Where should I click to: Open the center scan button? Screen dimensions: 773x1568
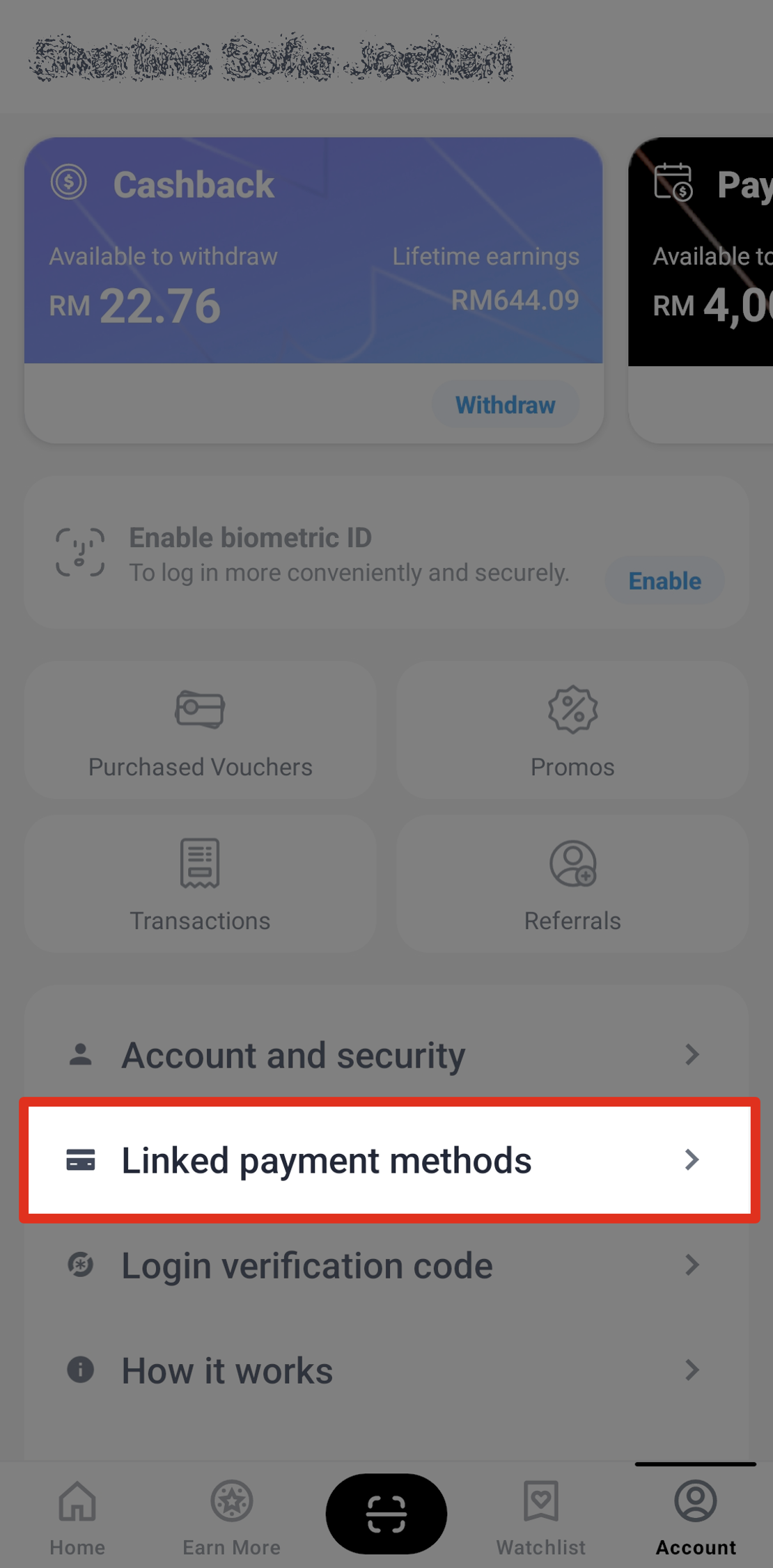[x=386, y=1514]
